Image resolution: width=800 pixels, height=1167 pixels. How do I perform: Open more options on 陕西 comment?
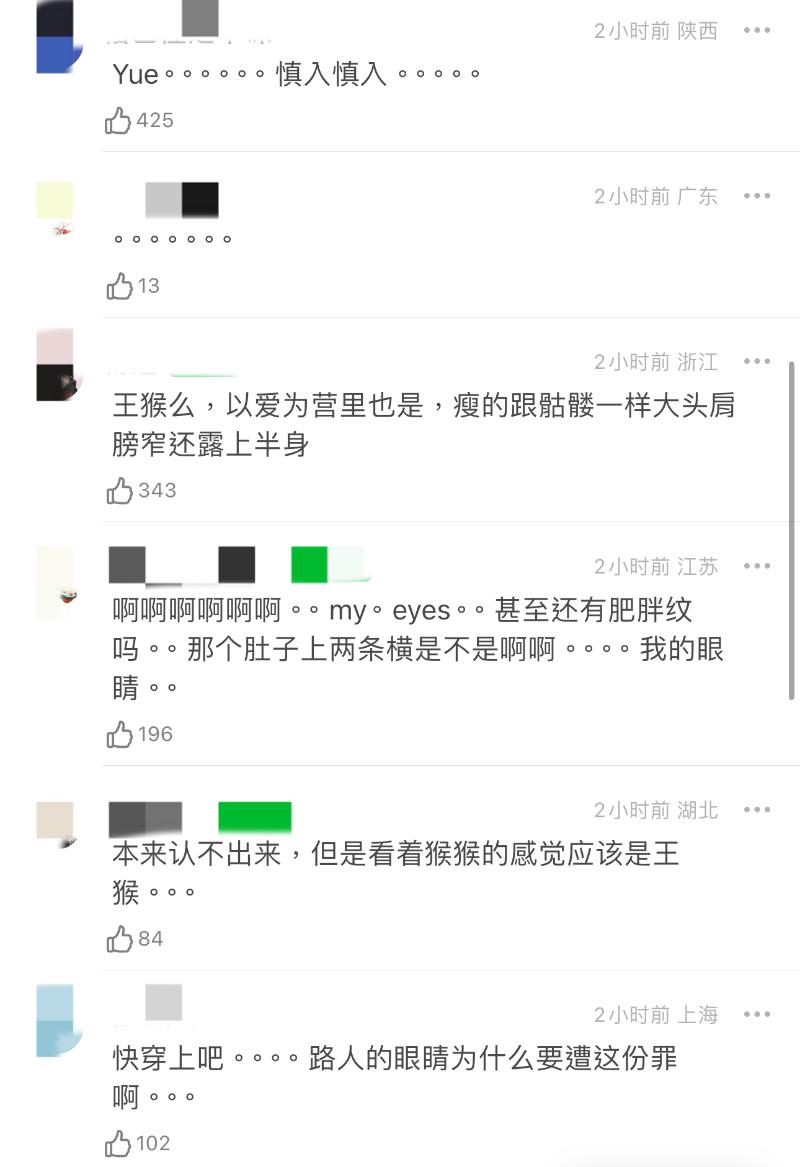tap(757, 31)
